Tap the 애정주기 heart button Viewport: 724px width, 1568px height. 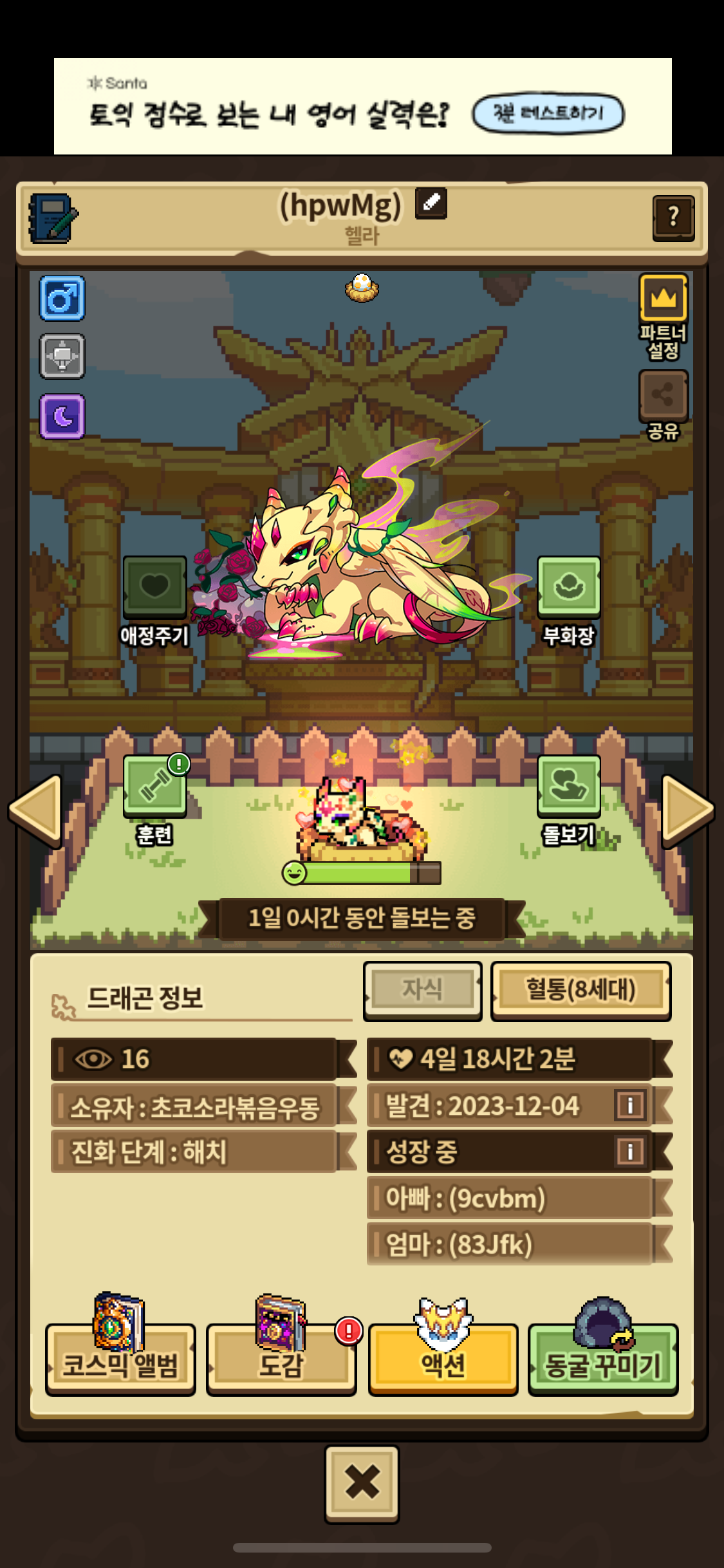point(154,586)
